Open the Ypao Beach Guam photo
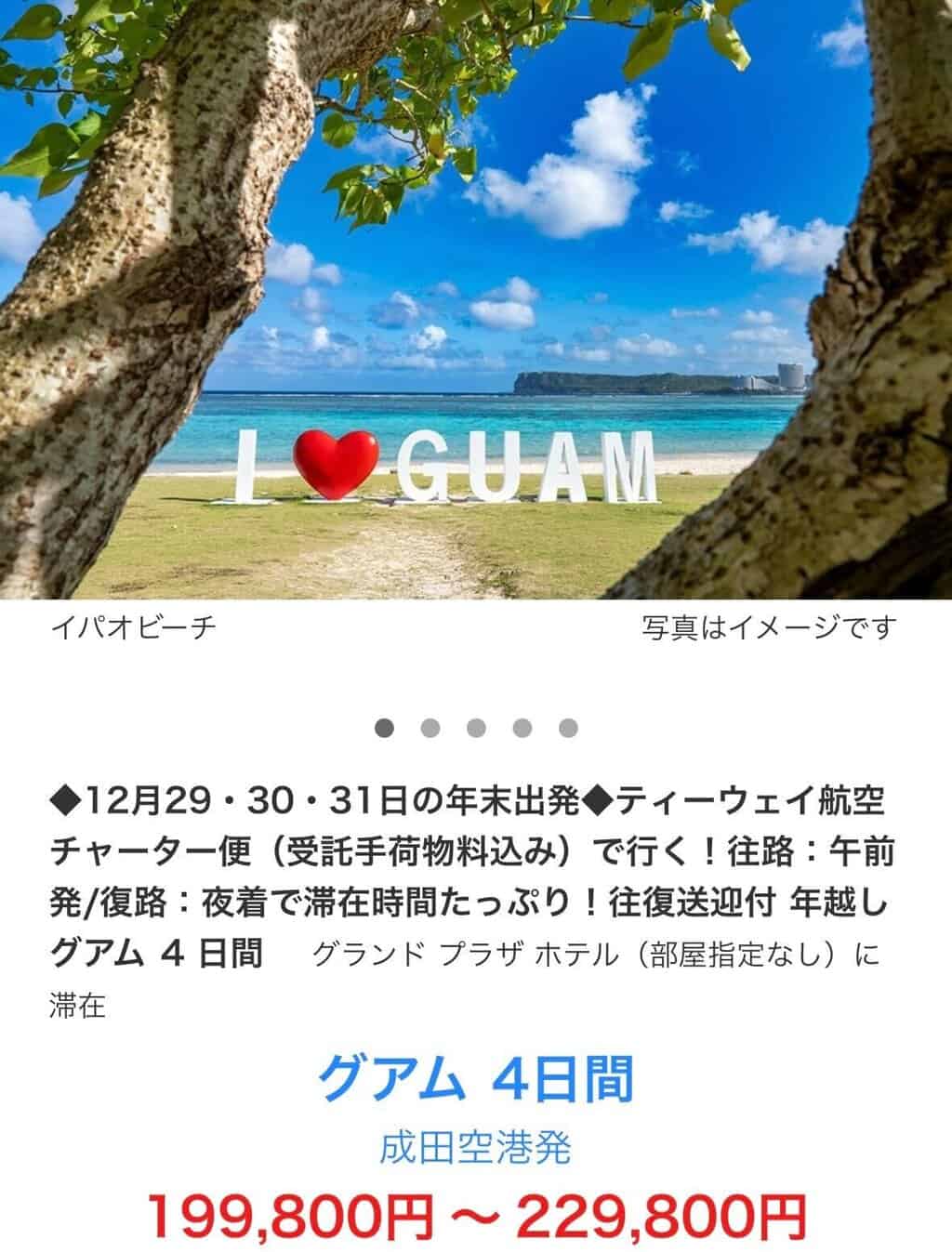 [x=476, y=297]
